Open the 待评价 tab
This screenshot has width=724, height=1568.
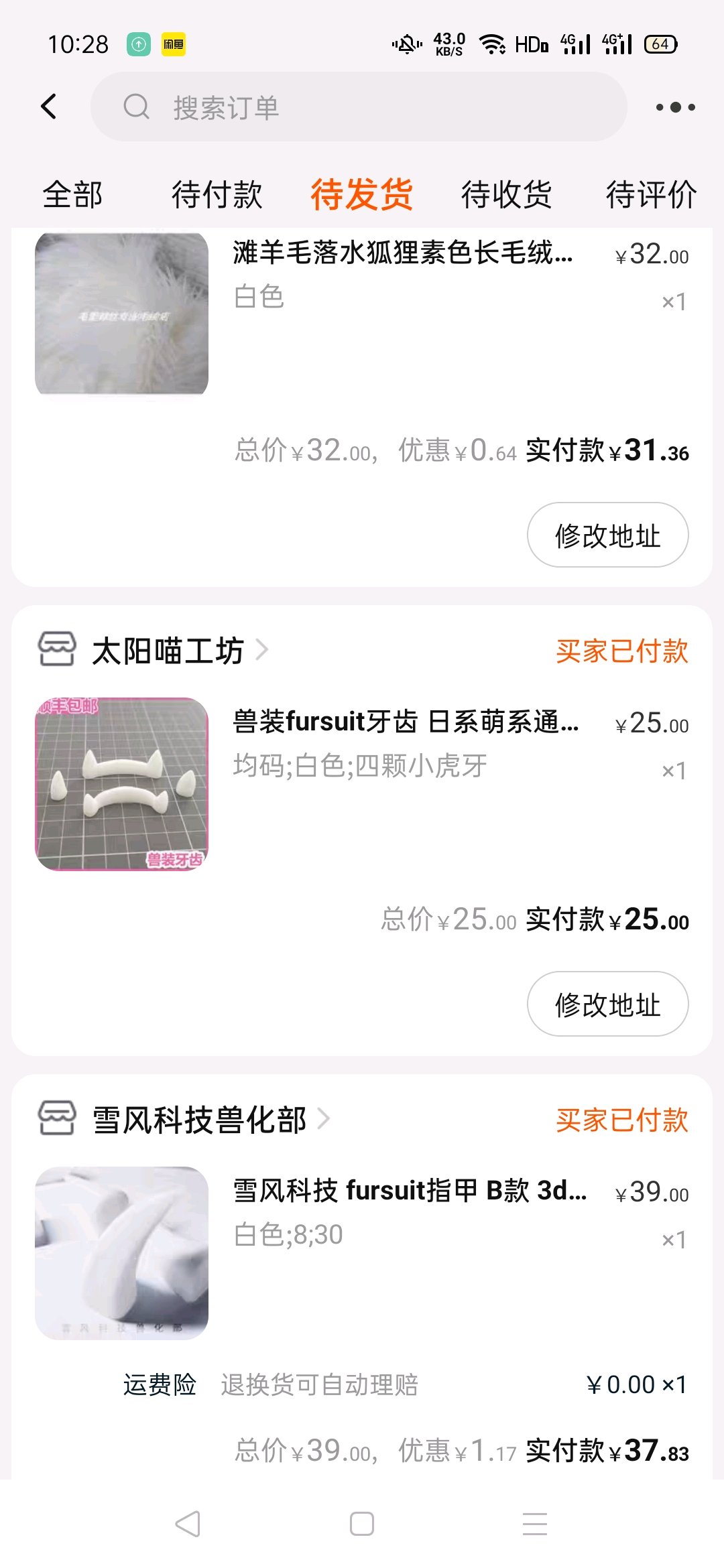click(650, 195)
